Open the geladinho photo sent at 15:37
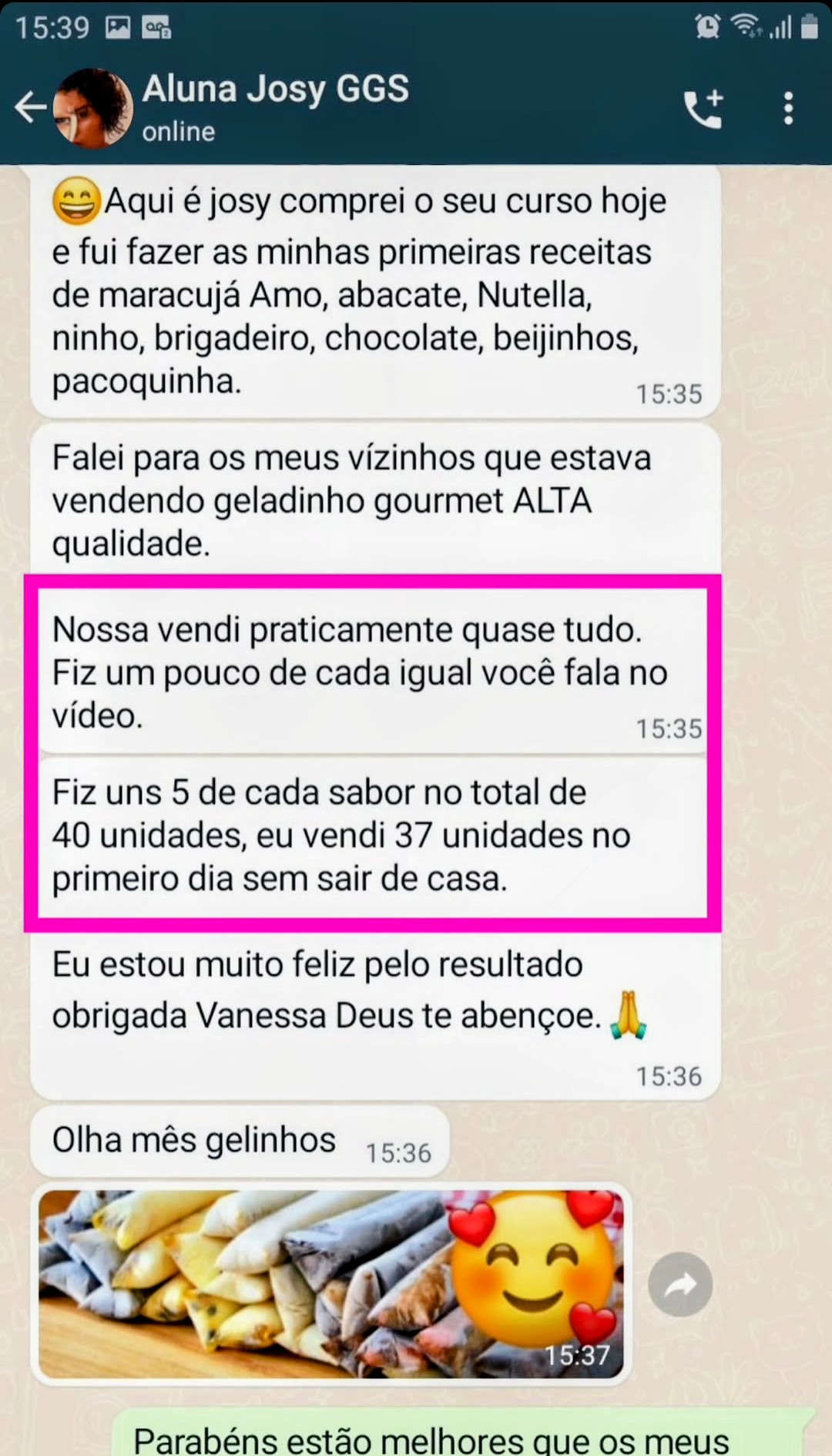Screen dimensions: 832x1456 click(331, 1284)
